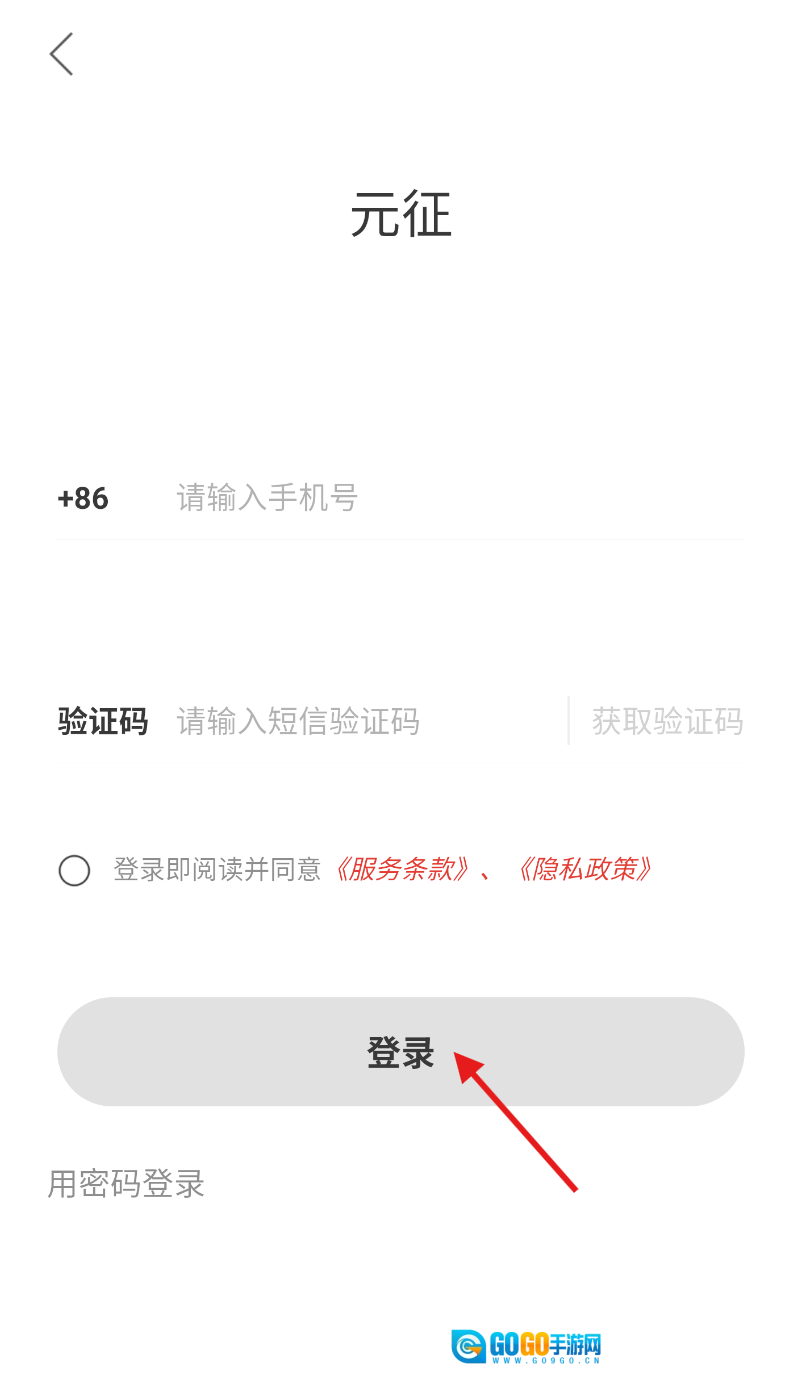Screen dimensions: 786x1374
Task: Switch to 用密码登录 option
Action: click(x=126, y=1184)
